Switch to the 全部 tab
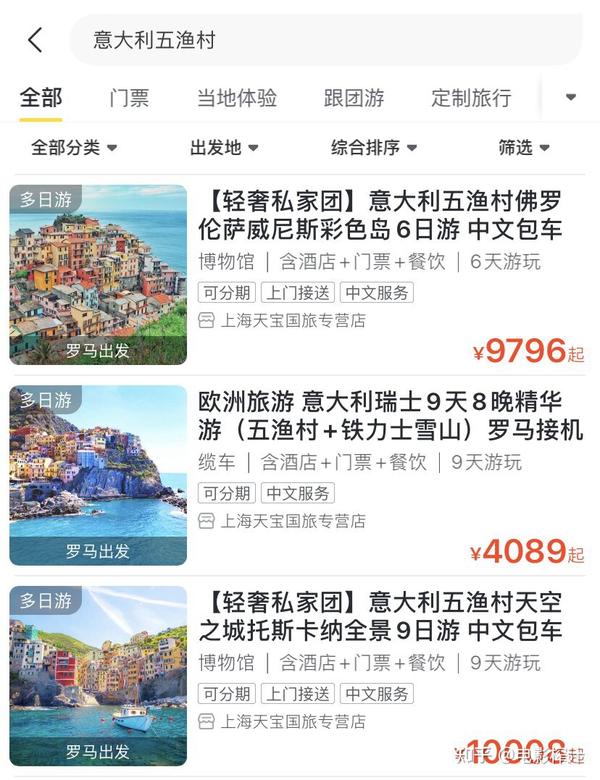 tap(41, 98)
